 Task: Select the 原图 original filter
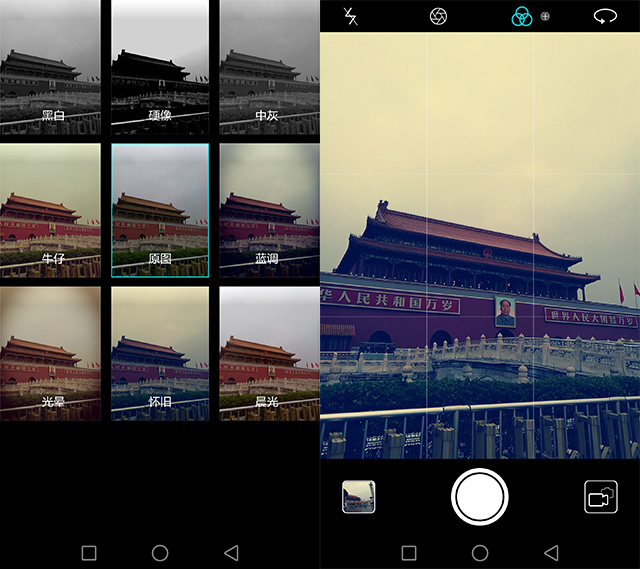coord(160,211)
